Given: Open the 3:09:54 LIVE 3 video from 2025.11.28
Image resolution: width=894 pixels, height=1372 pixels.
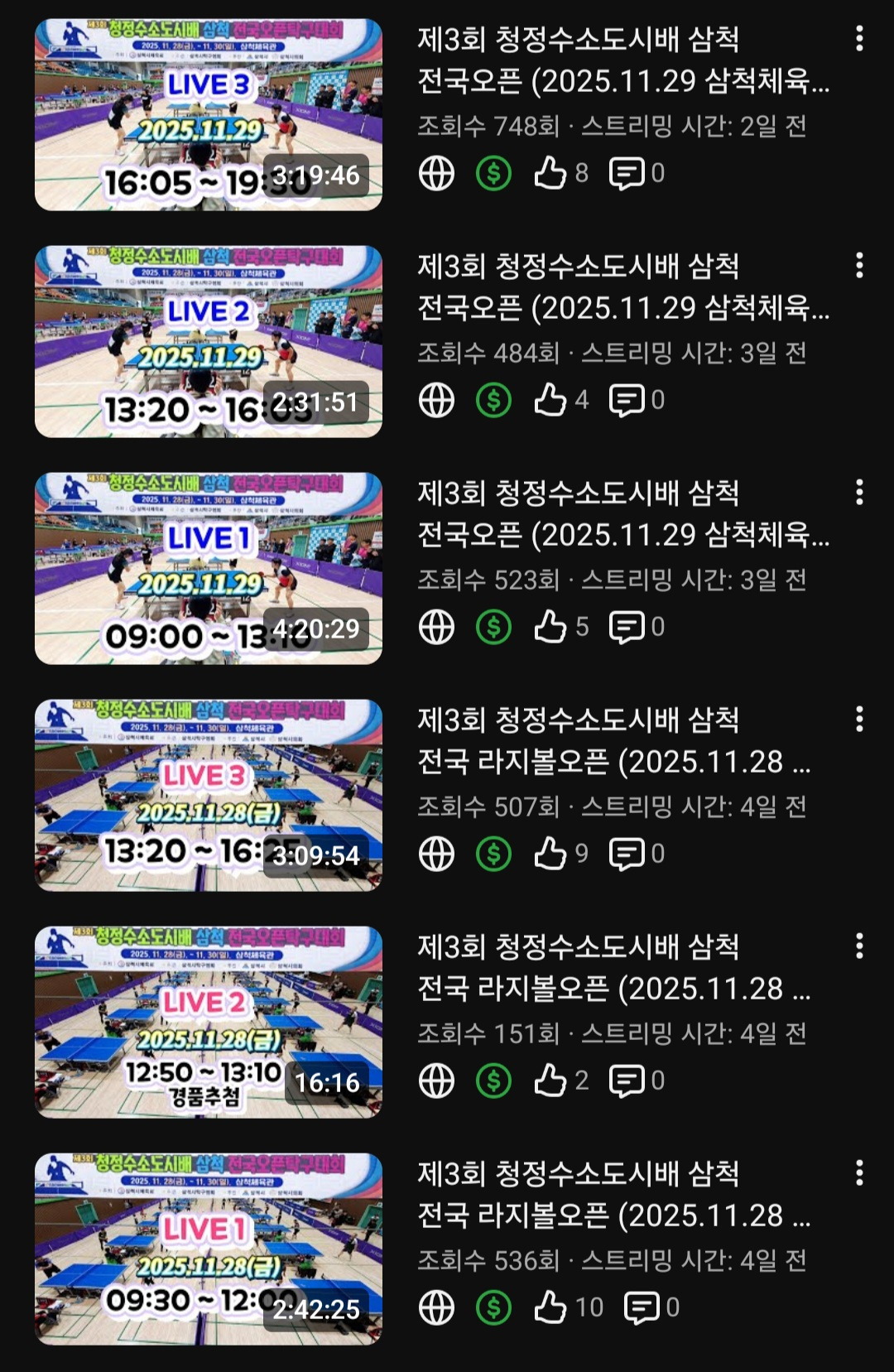Looking at the screenshot, I should pyautogui.click(x=208, y=795).
